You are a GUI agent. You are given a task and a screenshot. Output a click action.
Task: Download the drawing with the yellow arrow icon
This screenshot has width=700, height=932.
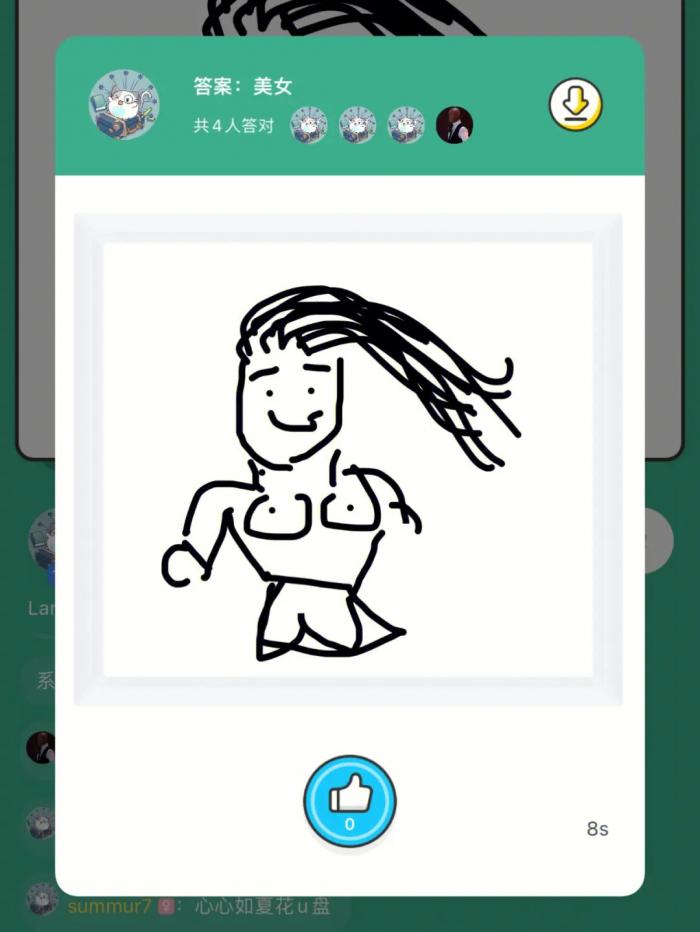point(575,104)
